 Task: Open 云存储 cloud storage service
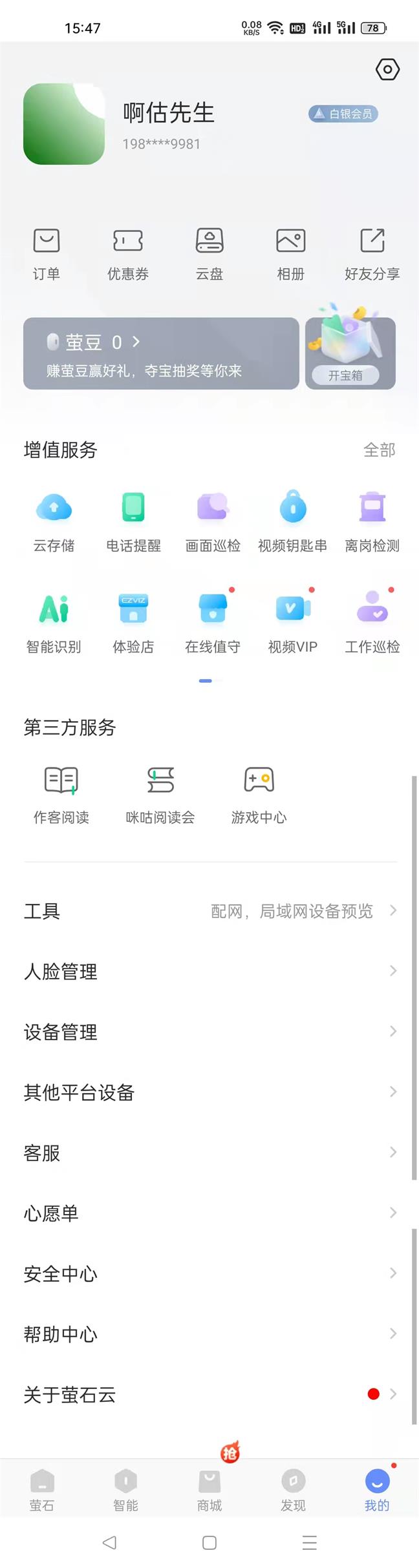[54, 521]
